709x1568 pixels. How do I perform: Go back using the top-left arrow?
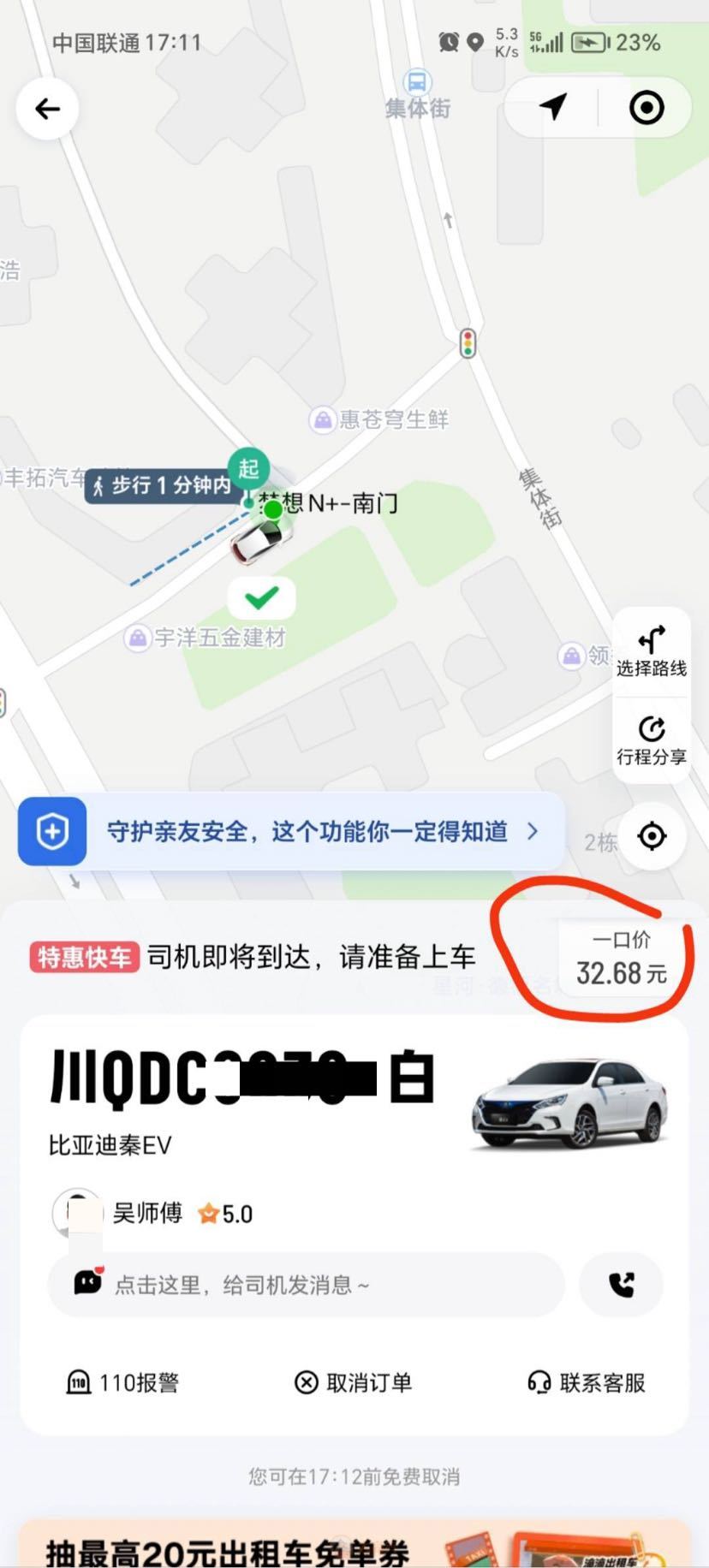point(48,109)
